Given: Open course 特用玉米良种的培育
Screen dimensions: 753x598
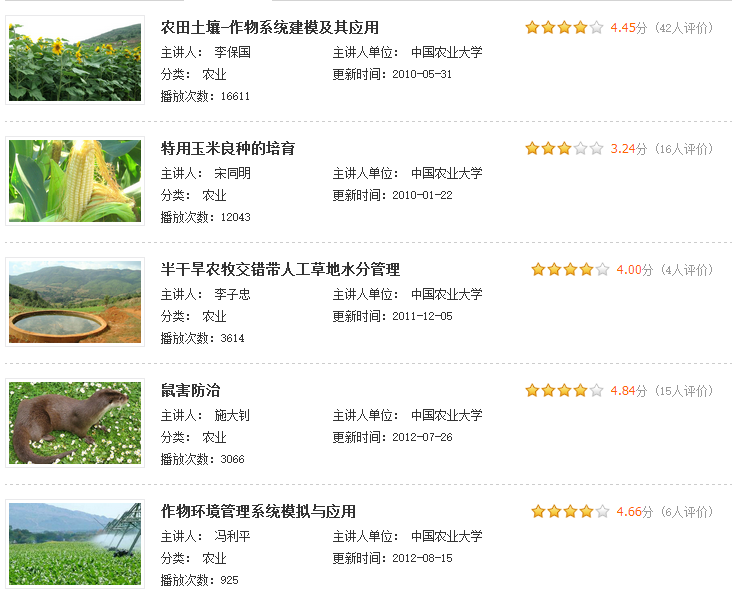Looking at the screenshot, I should [228, 149].
